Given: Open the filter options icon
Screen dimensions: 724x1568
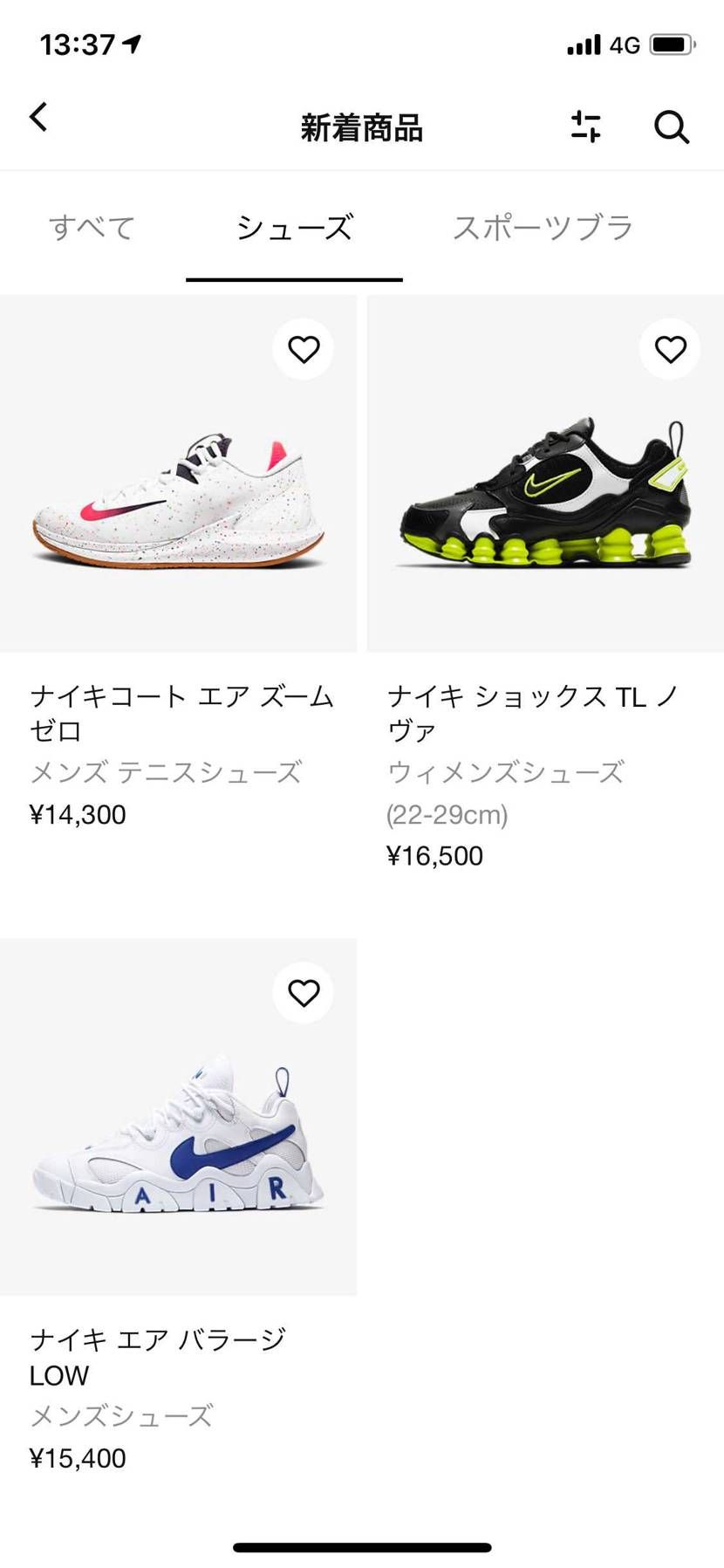Looking at the screenshot, I should pyautogui.click(x=585, y=127).
